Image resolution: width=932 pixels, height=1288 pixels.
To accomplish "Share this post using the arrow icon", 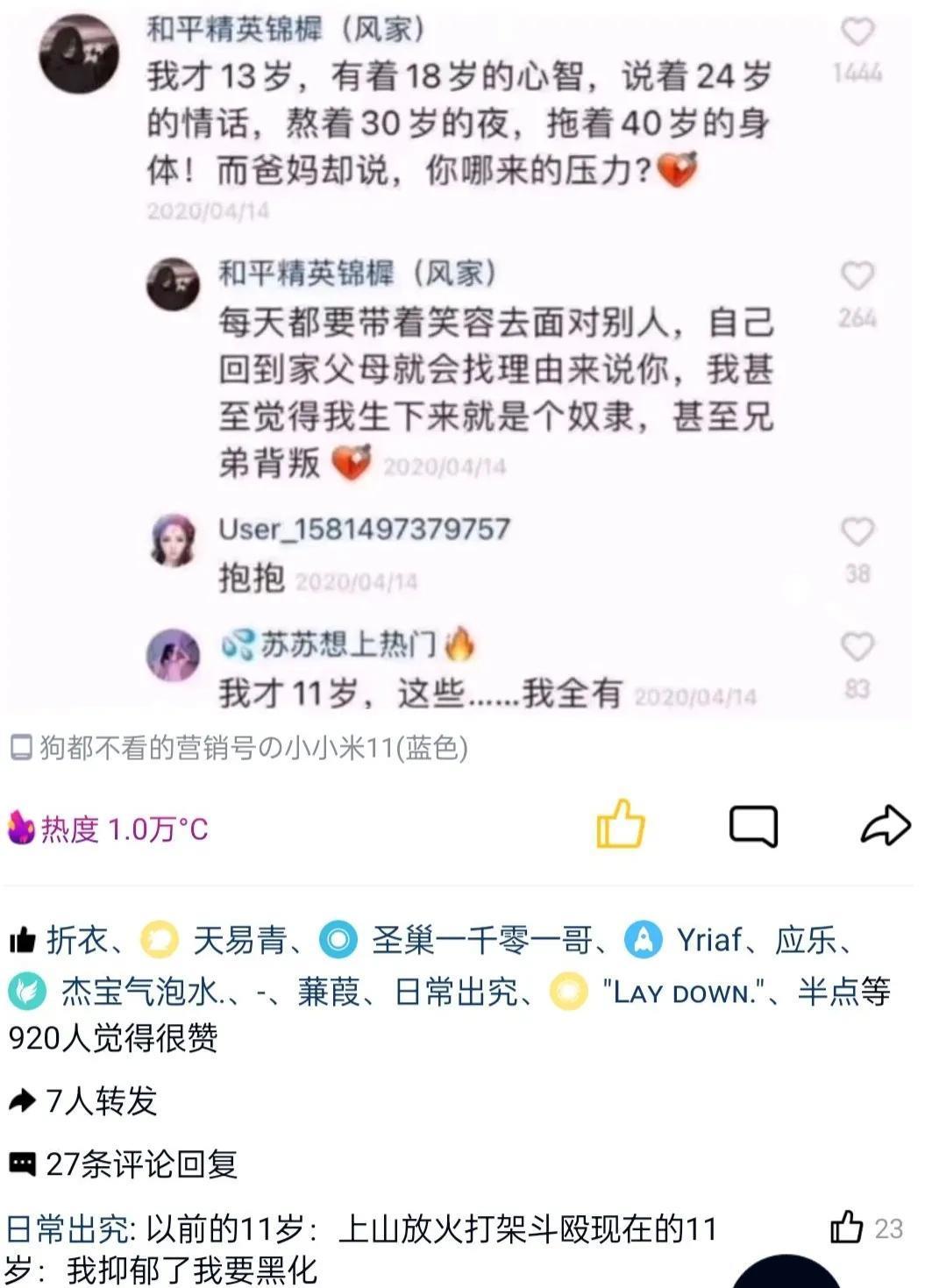I will point(885,826).
